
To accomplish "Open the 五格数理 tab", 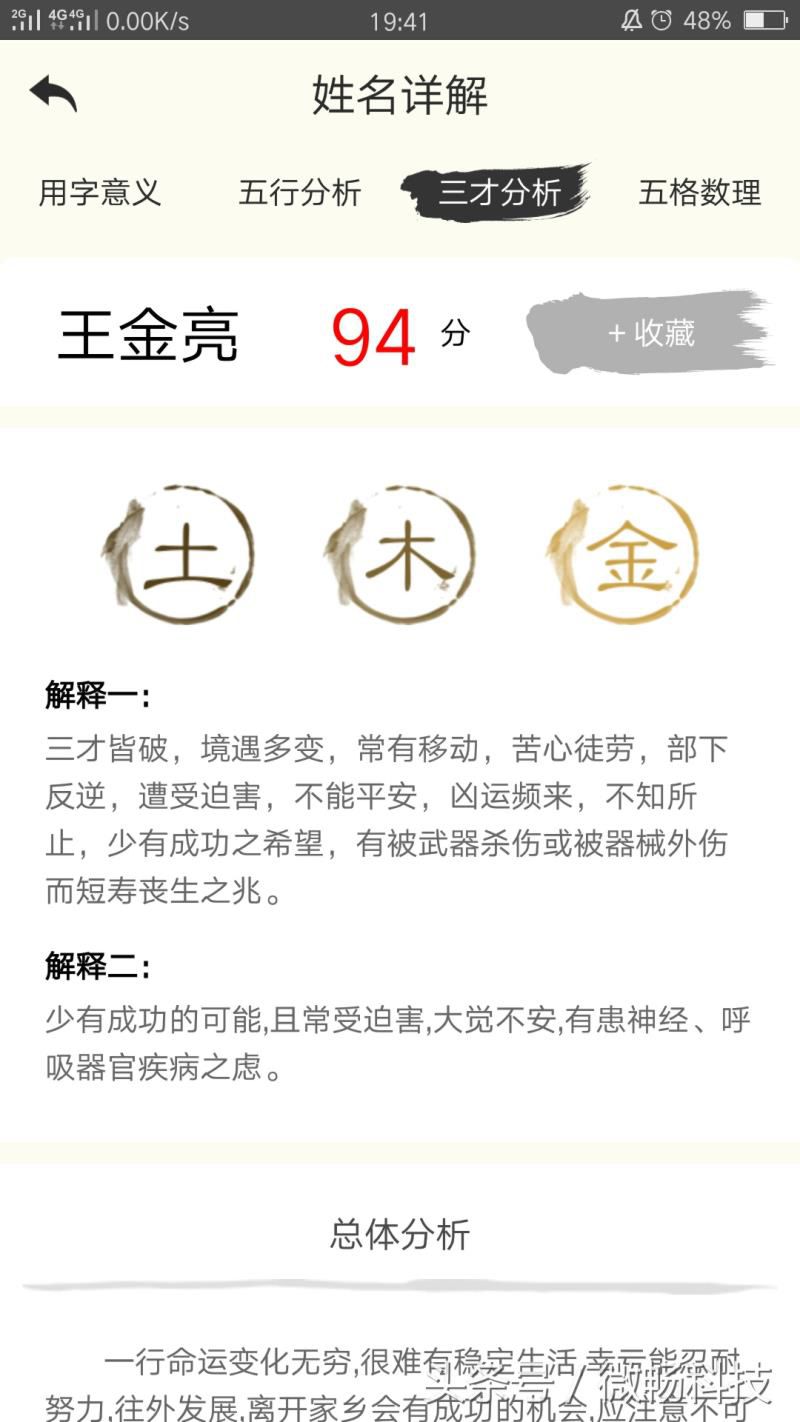I will [x=700, y=195].
